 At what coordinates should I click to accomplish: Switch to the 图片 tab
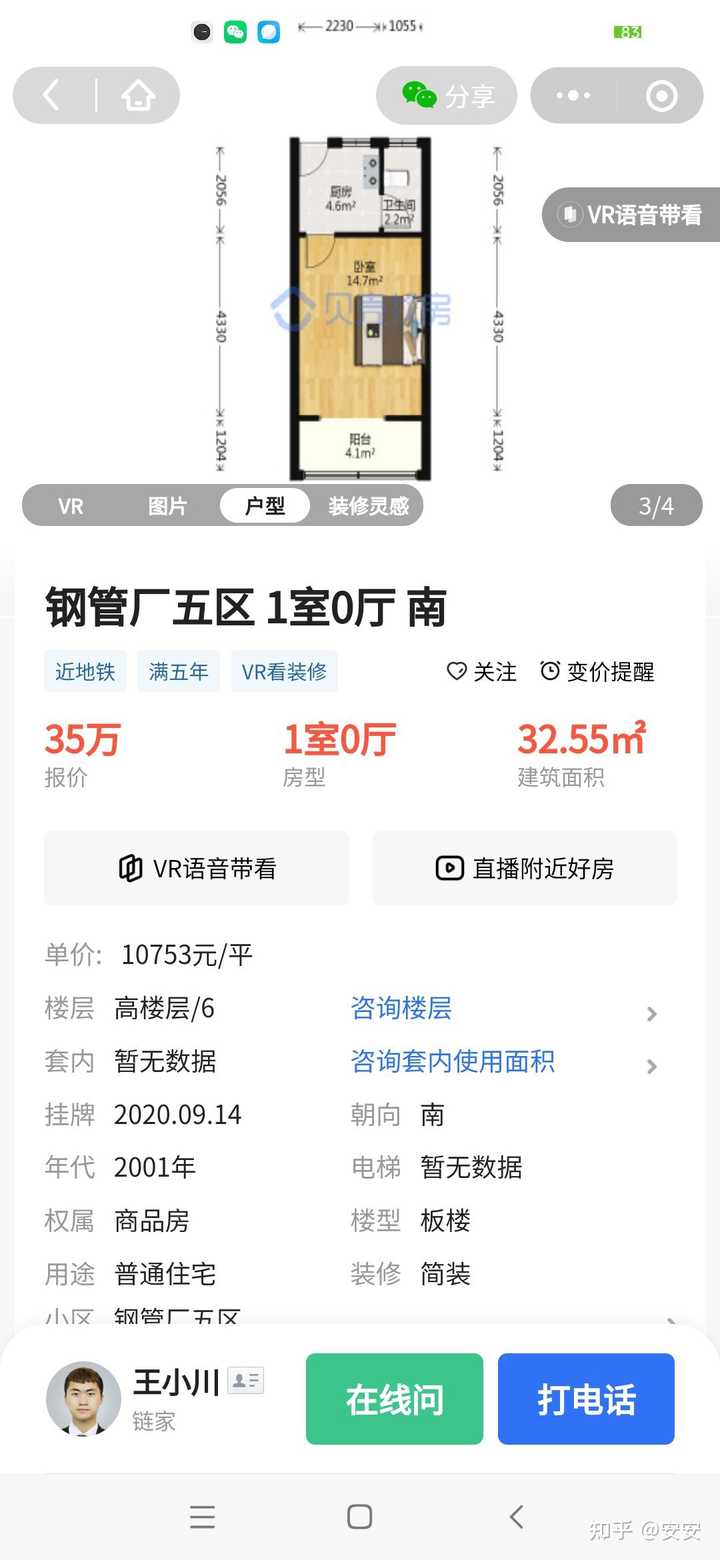pyautogui.click(x=167, y=506)
